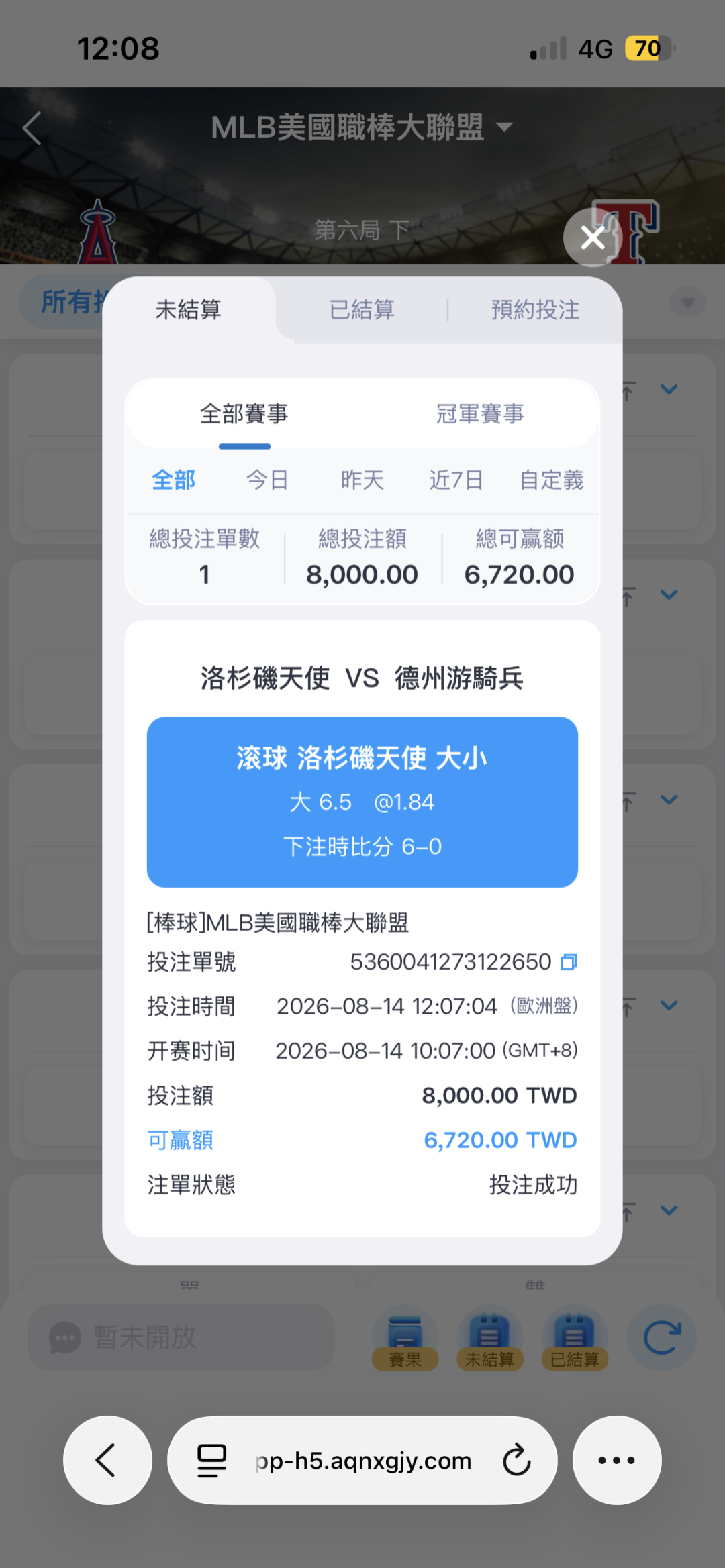
Task: Filter bets by 今日
Action: pyautogui.click(x=267, y=480)
